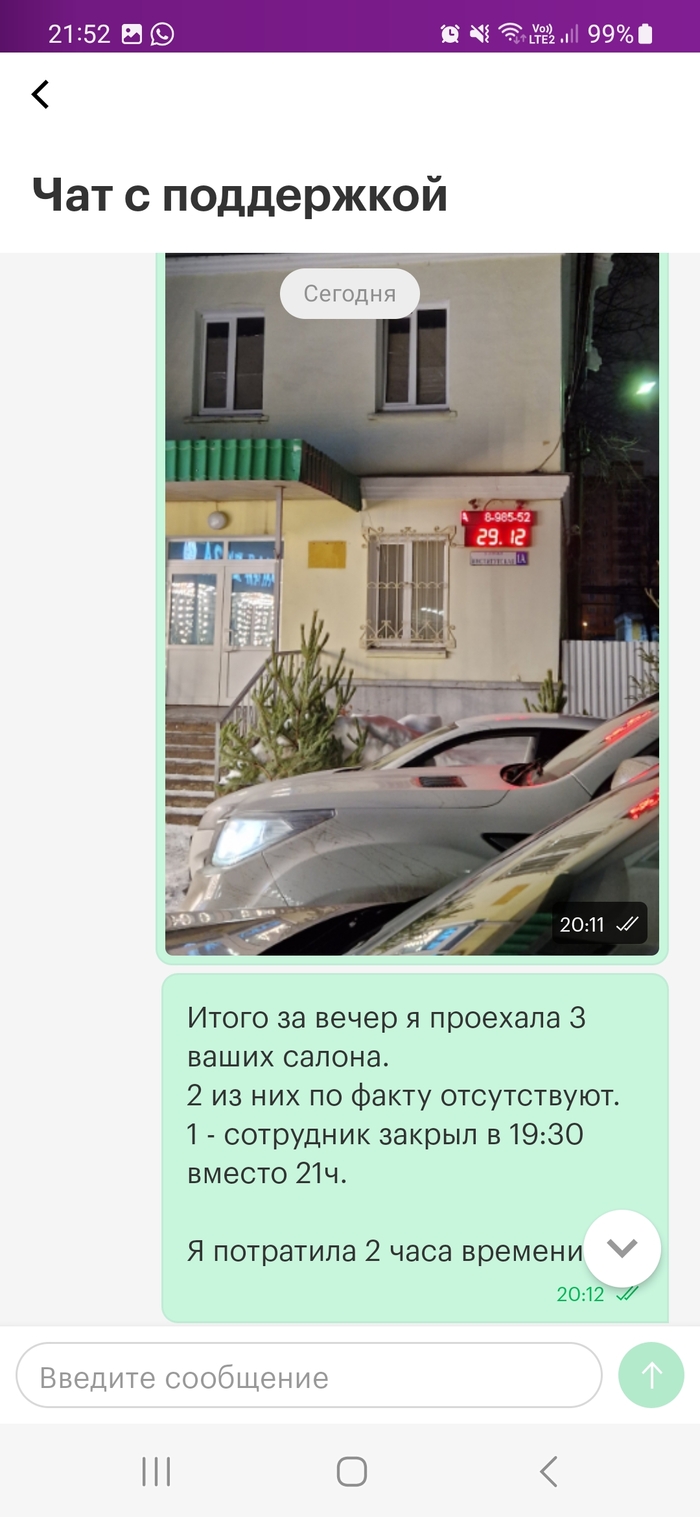
Task: Go to the phone's home screen
Action: (x=351, y=1471)
